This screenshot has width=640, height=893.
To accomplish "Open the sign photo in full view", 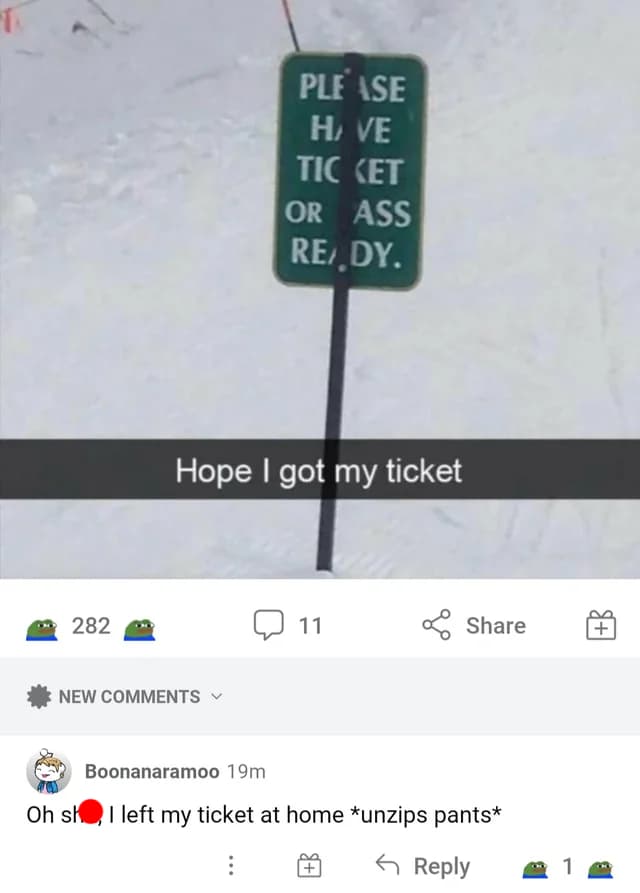I will point(320,290).
